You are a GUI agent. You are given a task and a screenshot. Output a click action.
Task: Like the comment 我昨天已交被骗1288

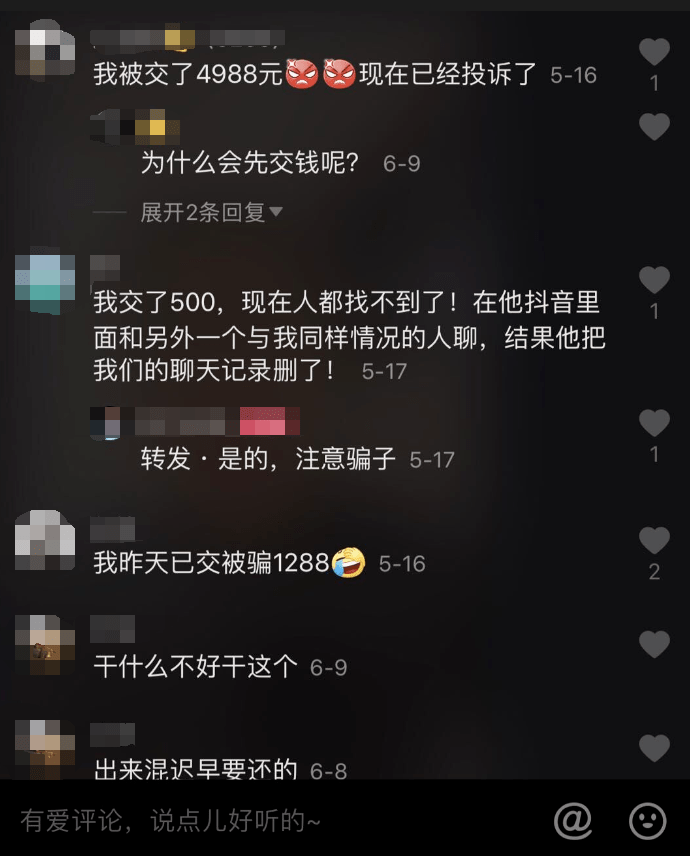click(654, 541)
